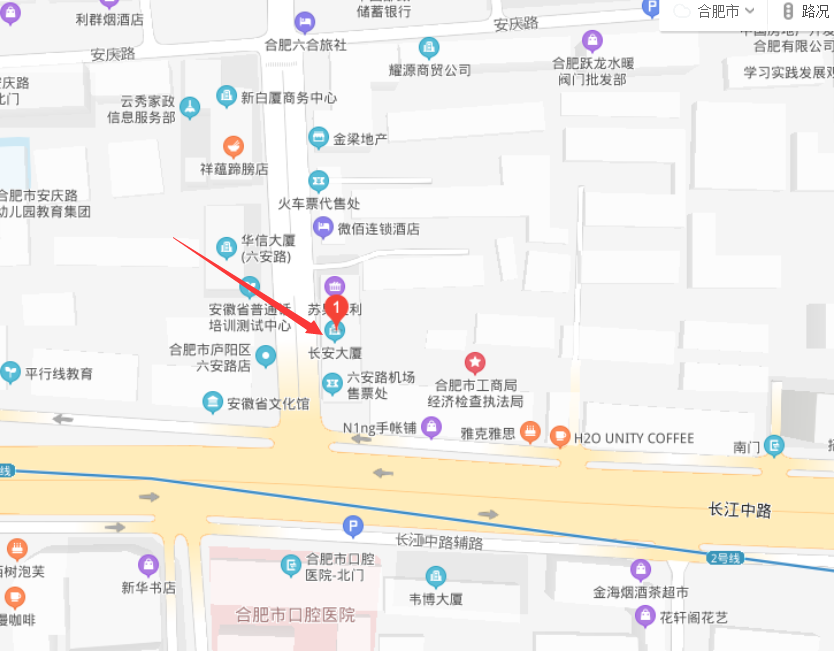Tap the 新白厦商务中心 marker
The height and width of the screenshot is (651, 834).
tap(227, 98)
